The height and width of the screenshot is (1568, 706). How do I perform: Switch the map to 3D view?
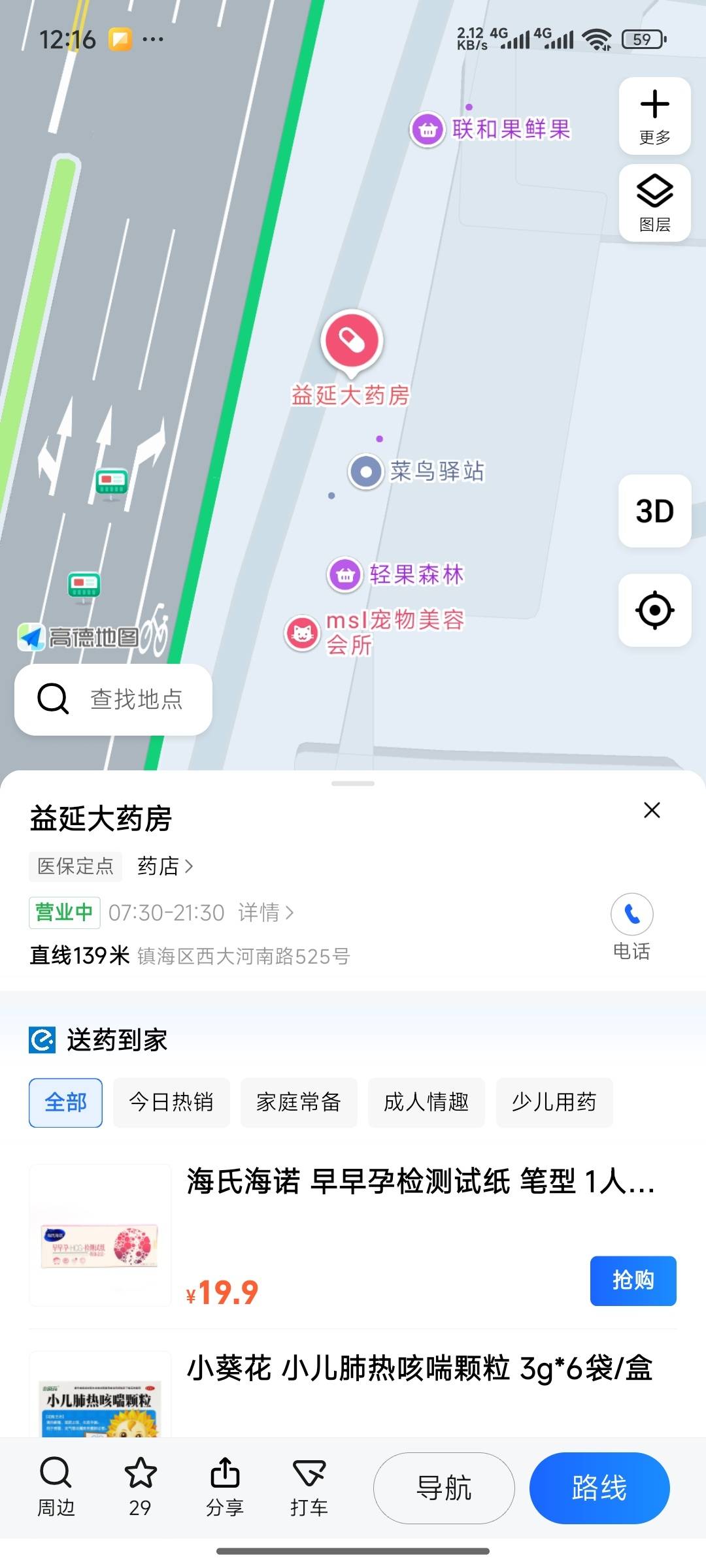pos(654,511)
